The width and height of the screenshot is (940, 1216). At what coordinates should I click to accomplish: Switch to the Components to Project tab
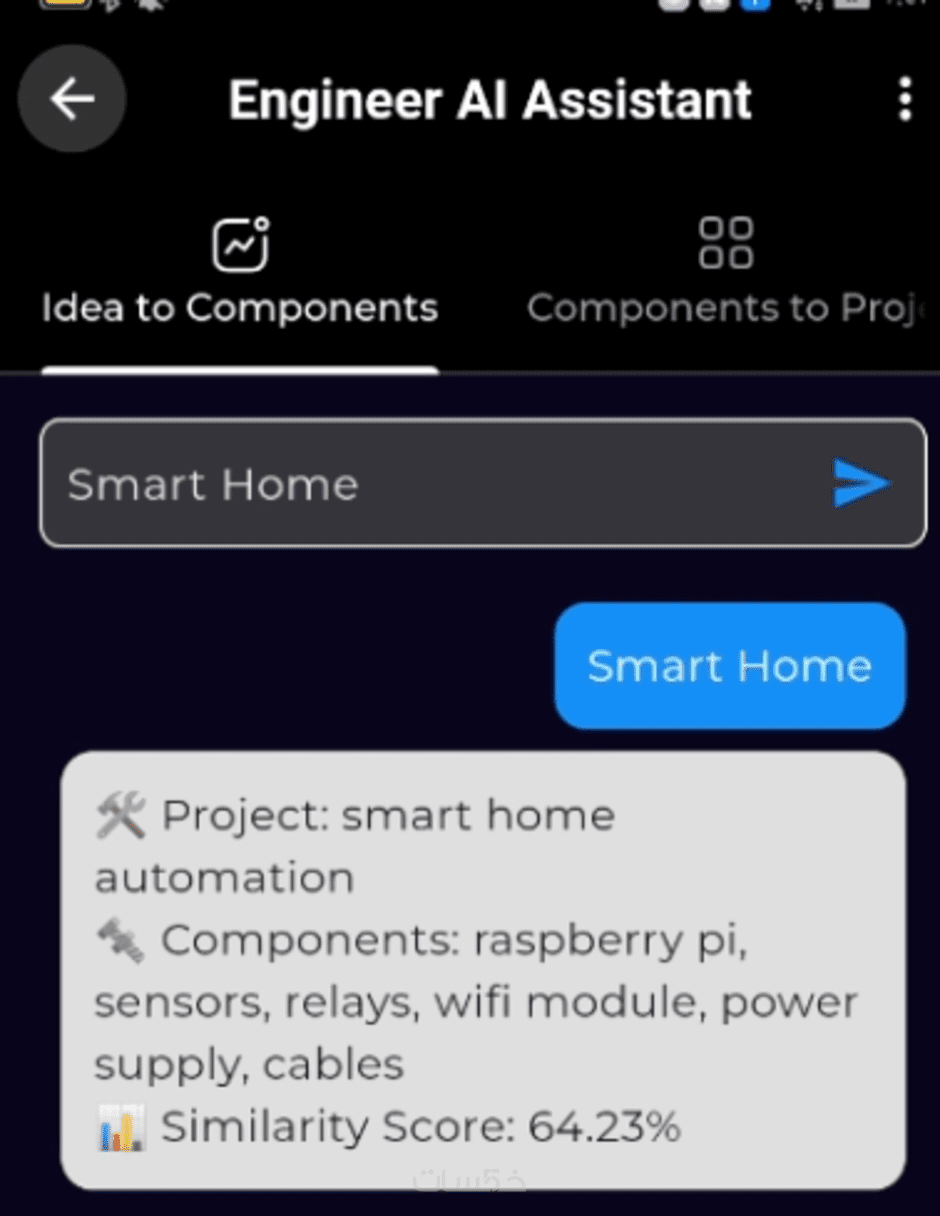pos(726,272)
